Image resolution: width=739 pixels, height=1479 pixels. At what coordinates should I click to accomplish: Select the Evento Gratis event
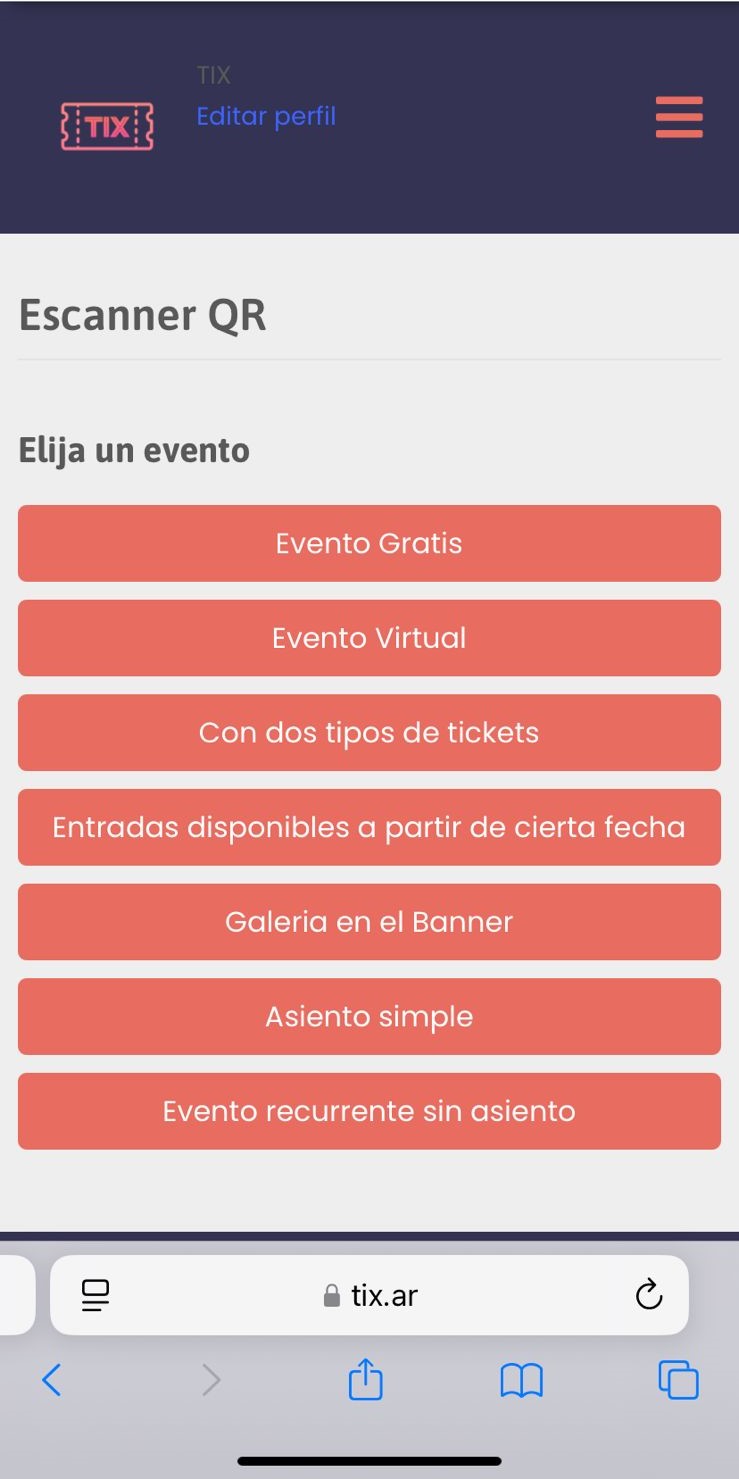click(x=369, y=543)
